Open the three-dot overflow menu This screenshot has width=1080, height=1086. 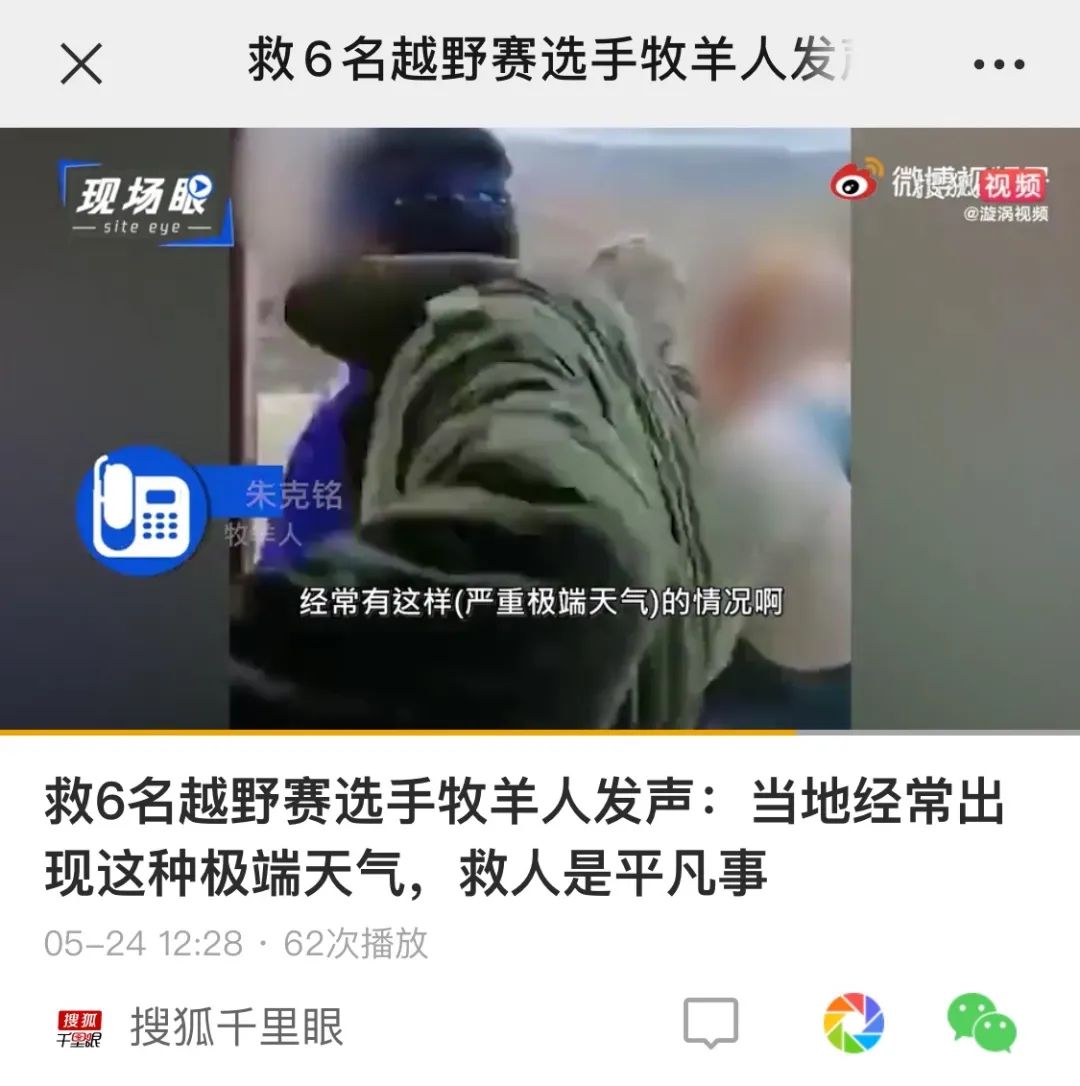point(998,65)
